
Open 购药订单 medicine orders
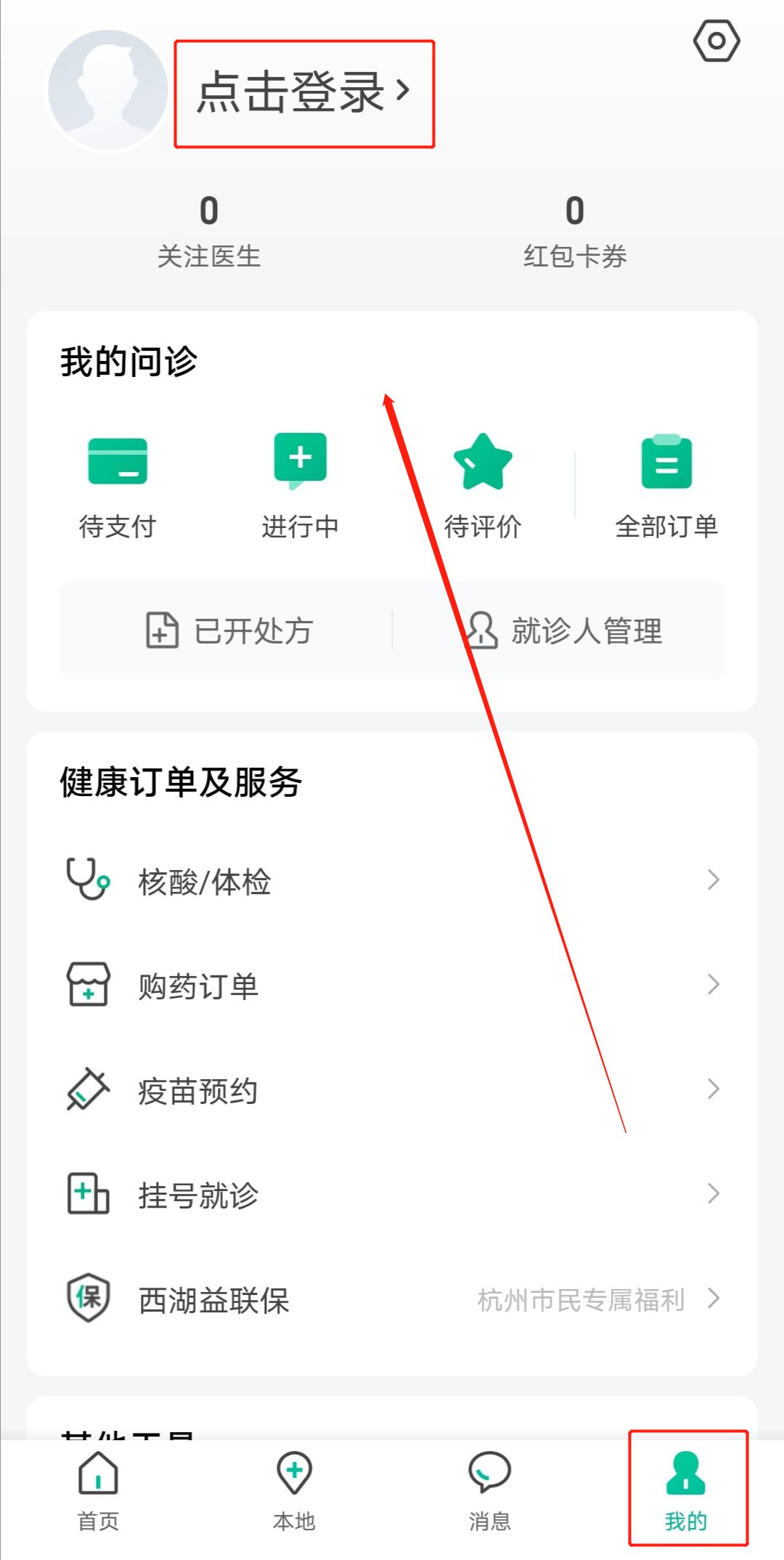[392, 986]
